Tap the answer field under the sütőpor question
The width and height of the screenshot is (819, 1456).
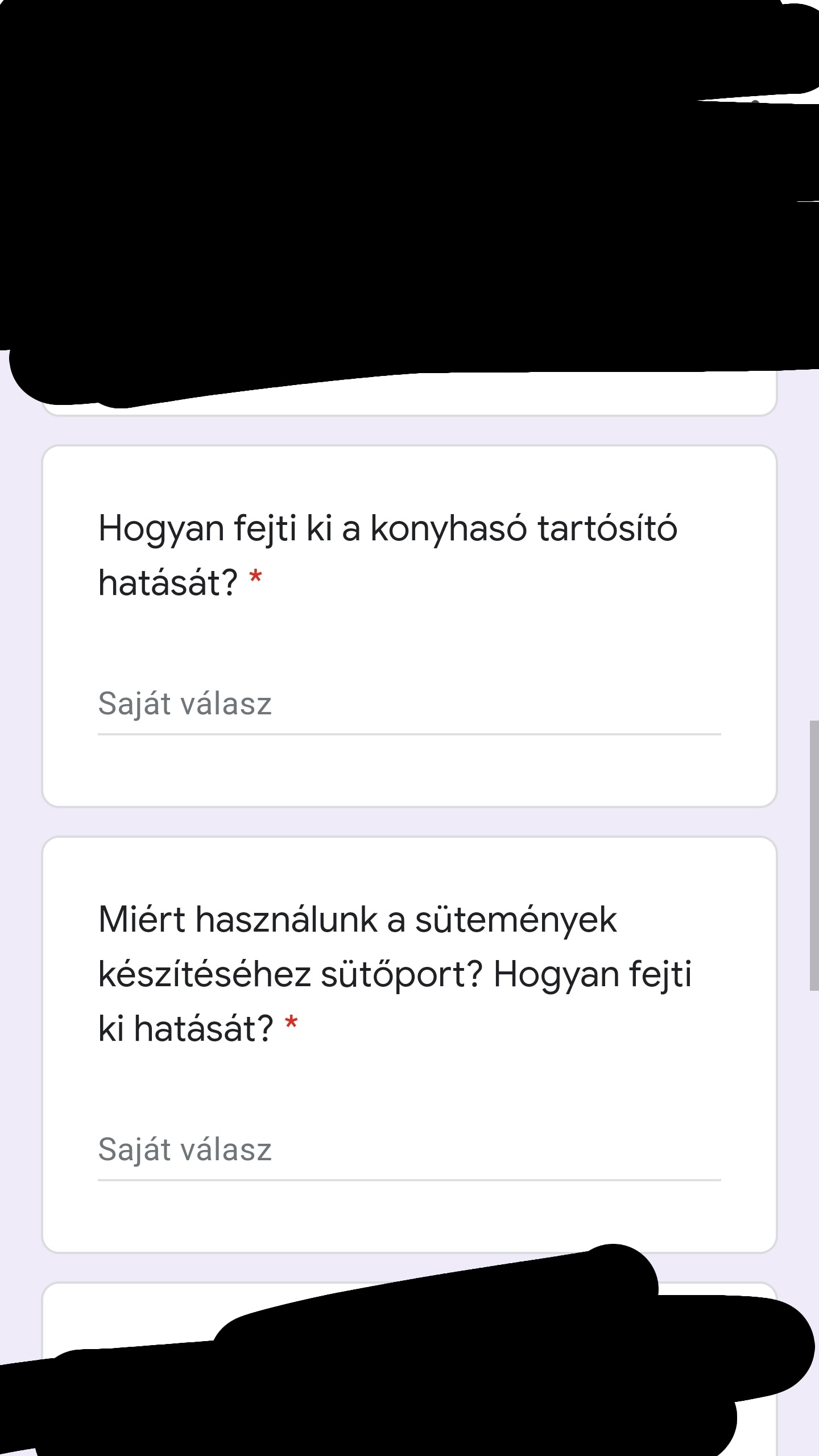408,1150
